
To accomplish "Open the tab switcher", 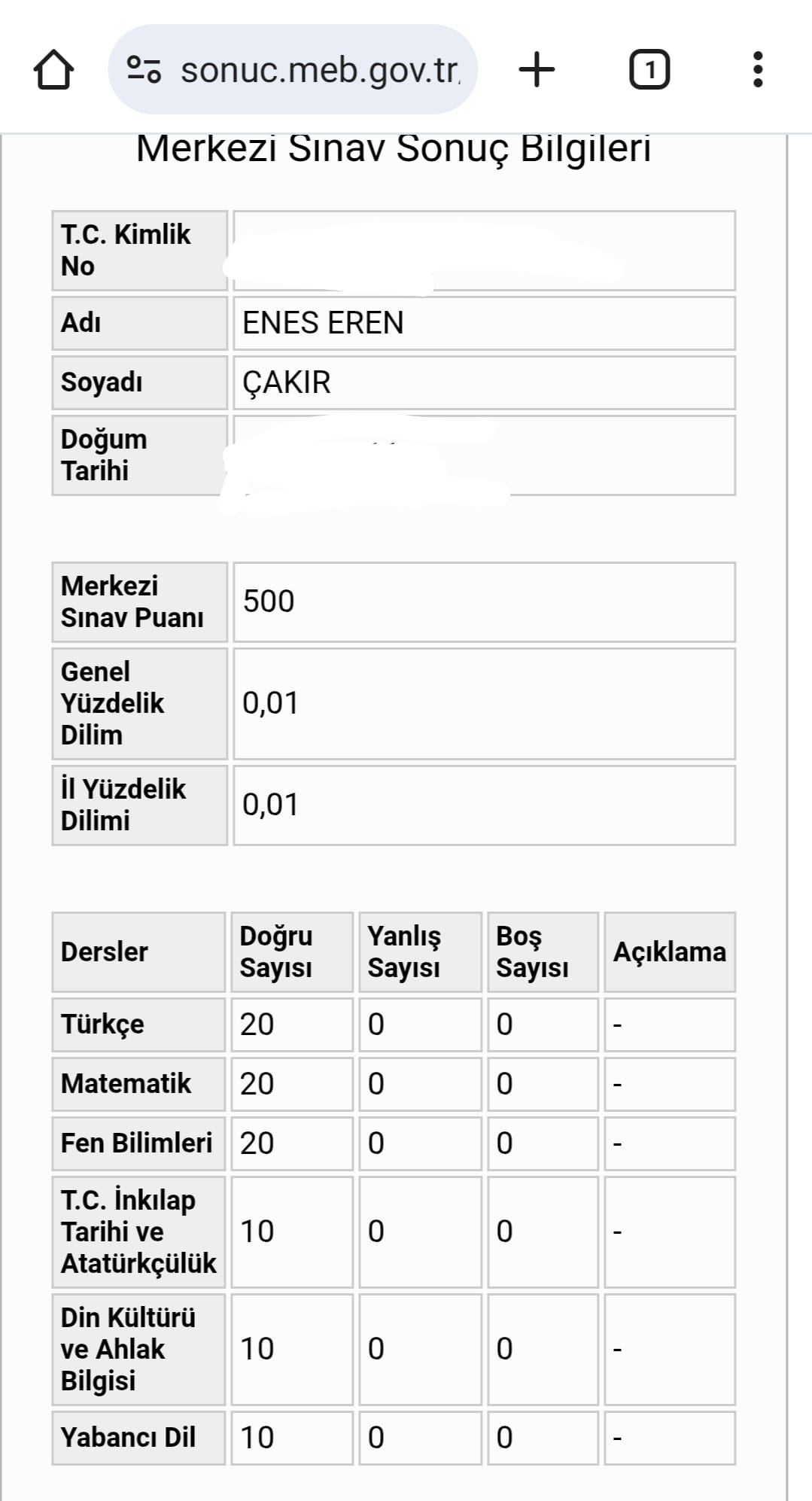I will 649,70.
